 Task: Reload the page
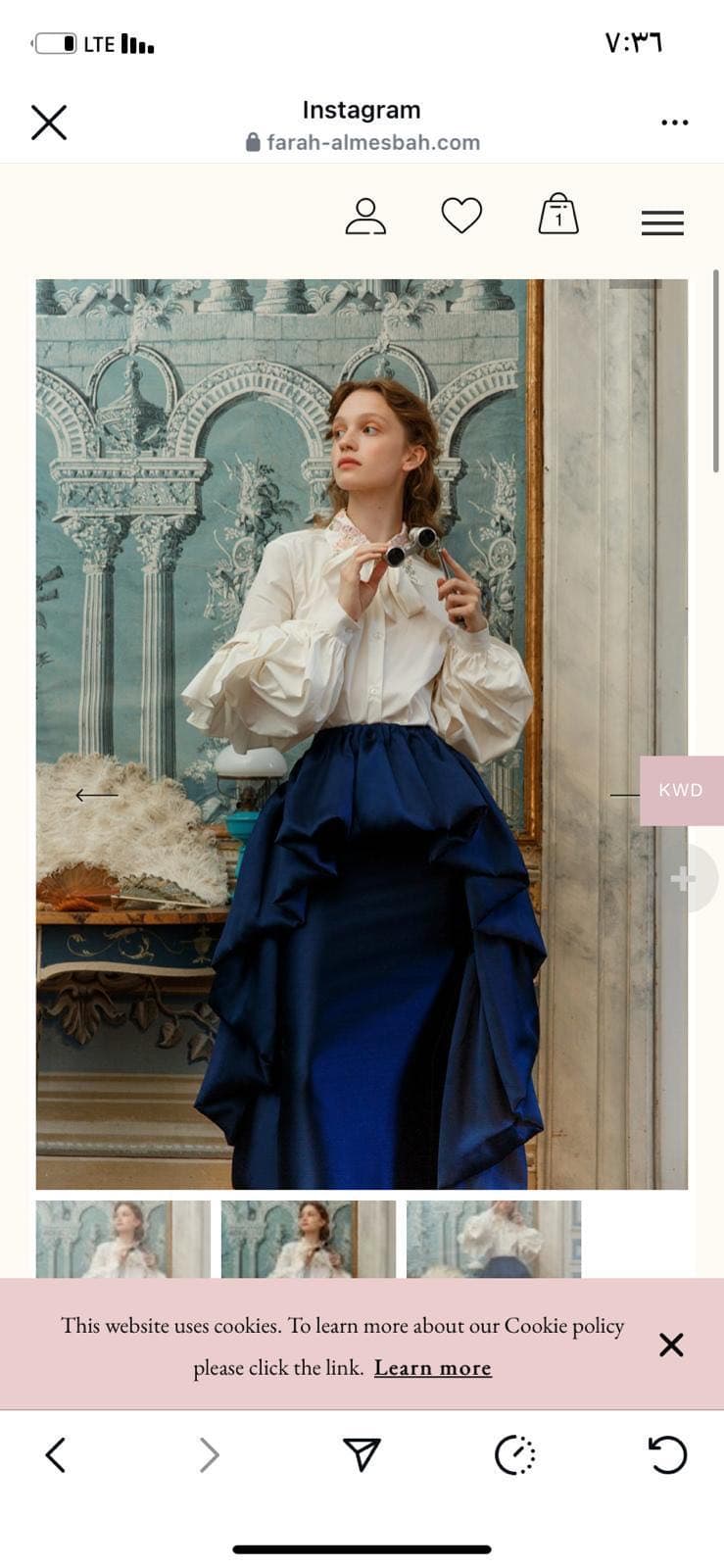click(x=668, y=1455)
